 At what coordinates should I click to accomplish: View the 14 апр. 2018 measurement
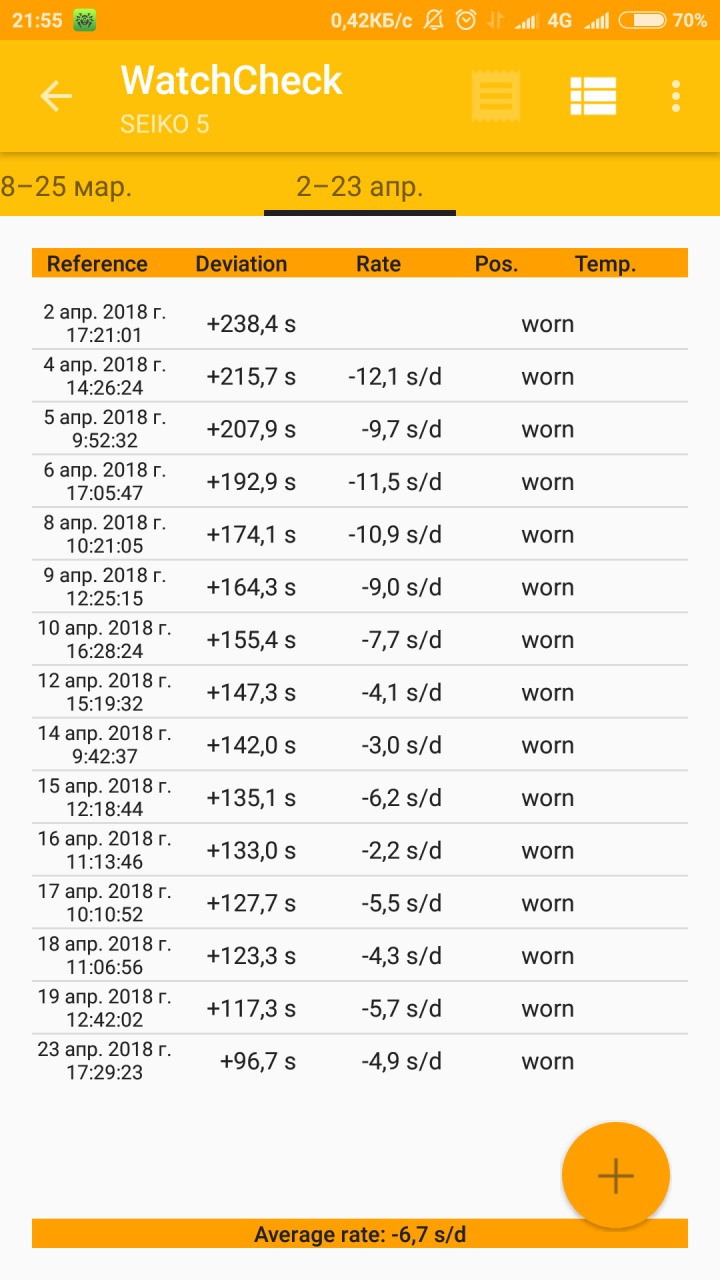(360, 746)
